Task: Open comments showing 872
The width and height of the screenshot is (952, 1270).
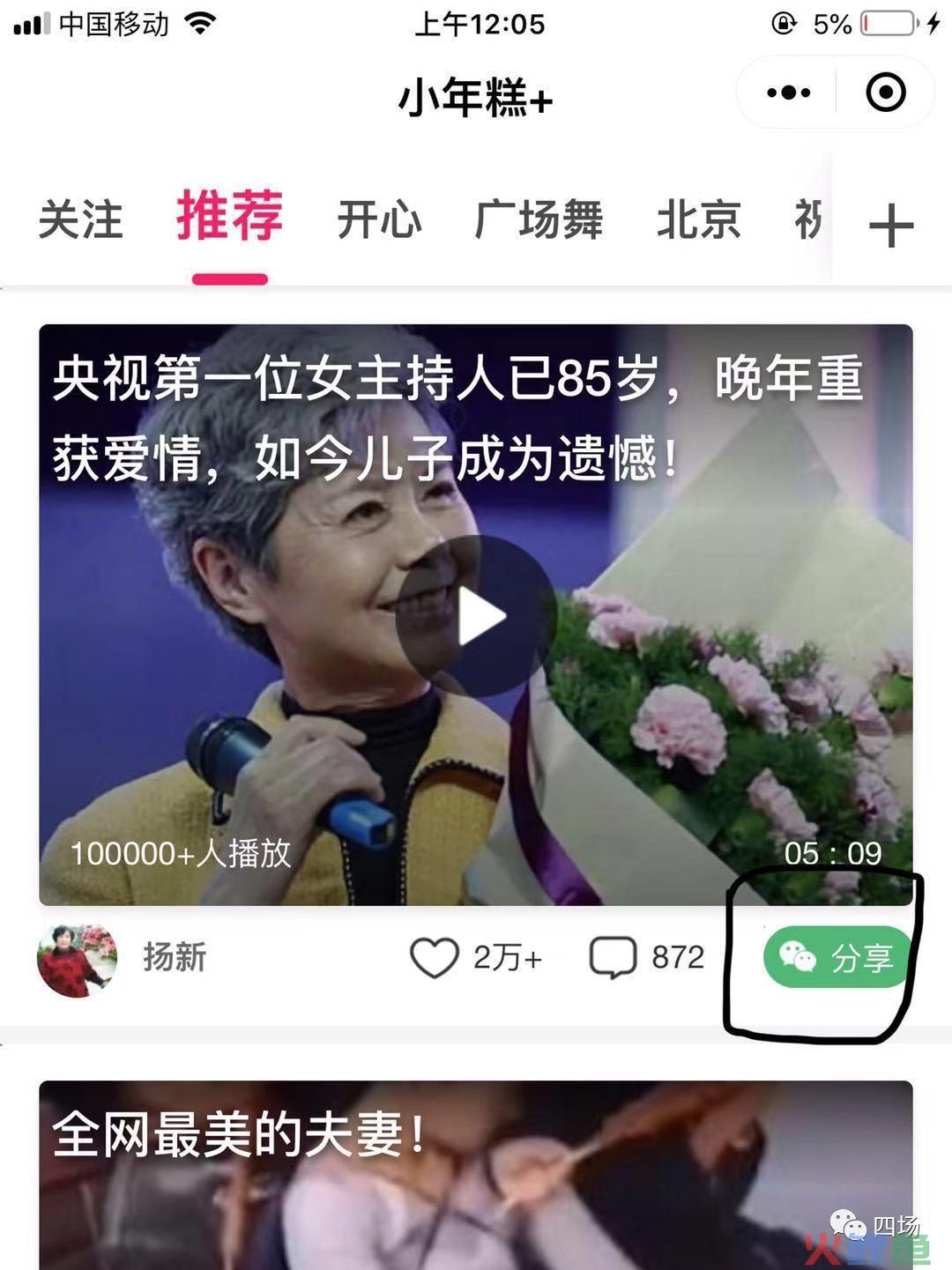Action: (614, 958)
